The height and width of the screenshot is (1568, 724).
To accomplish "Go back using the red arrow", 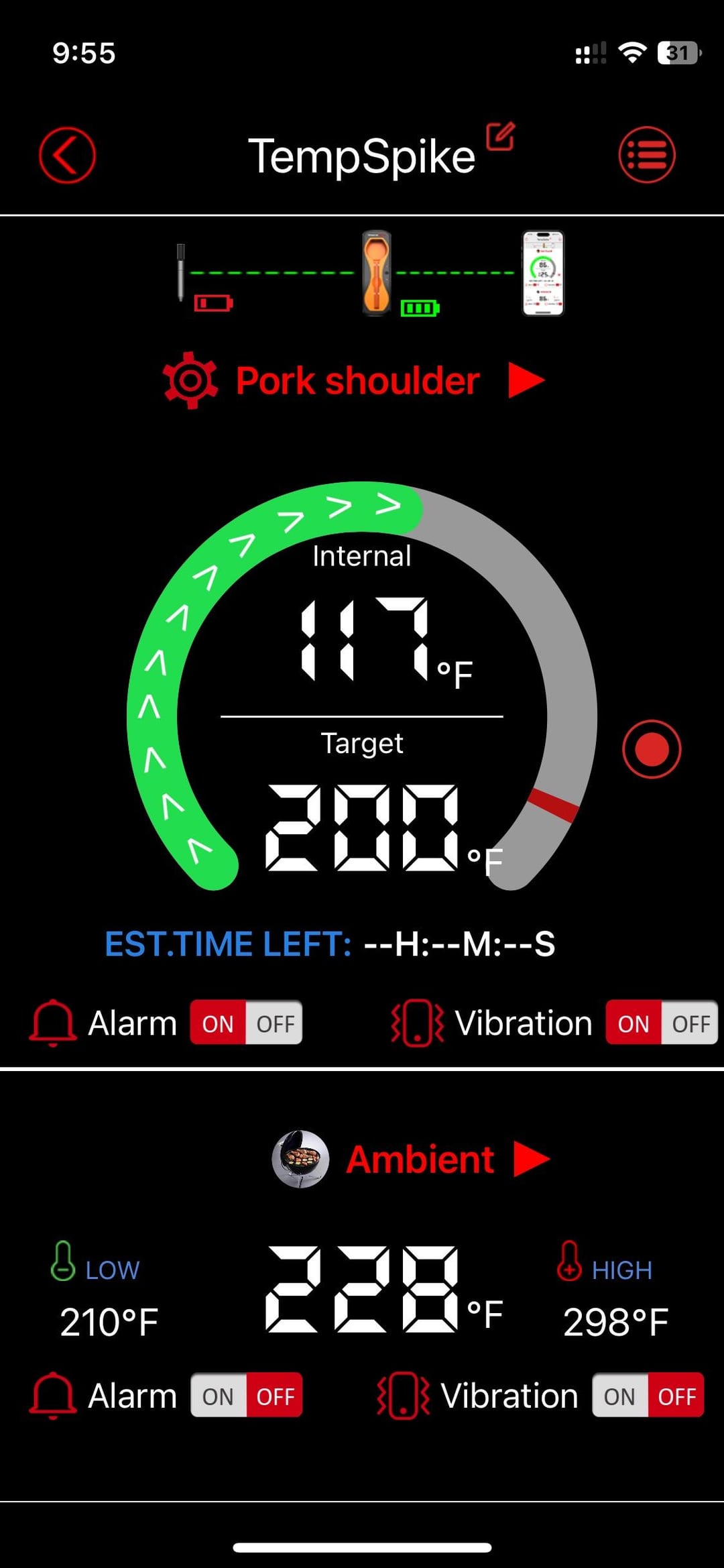I will pyautogui.click(x=67, y=156).
